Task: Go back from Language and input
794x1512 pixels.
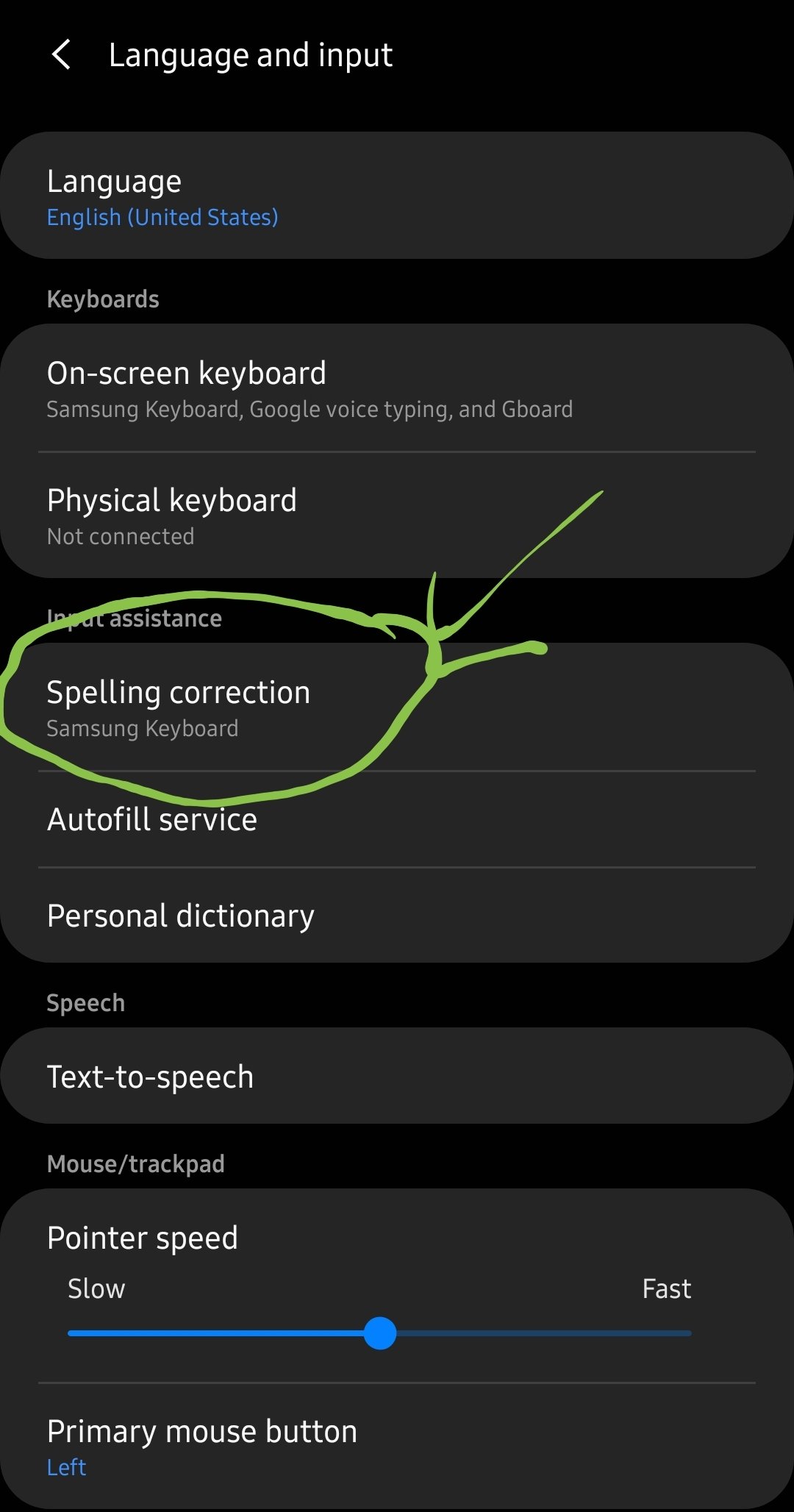Action: point(62,55)
